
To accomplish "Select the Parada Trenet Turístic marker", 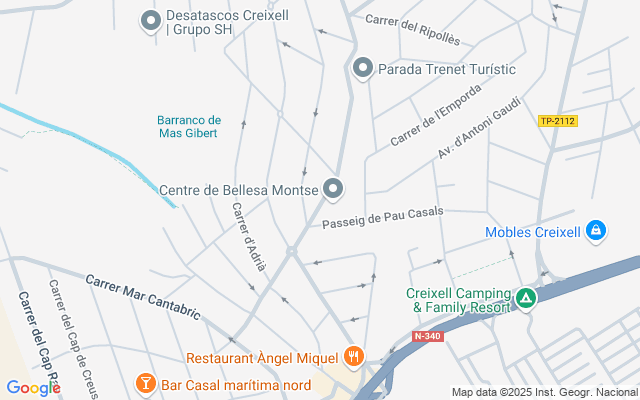I will (363, 68).
